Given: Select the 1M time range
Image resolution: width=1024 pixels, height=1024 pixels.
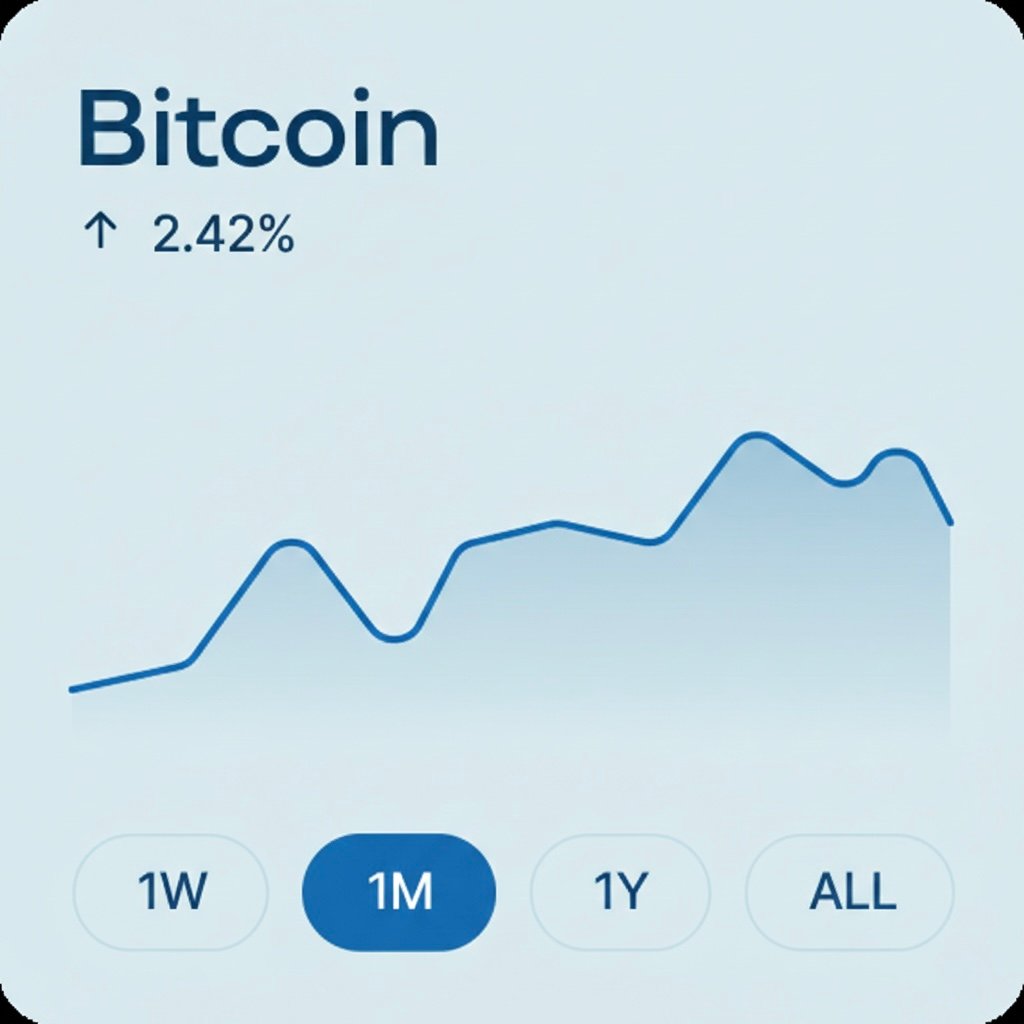Looking at the screenshot, I should tap(399, 892).
